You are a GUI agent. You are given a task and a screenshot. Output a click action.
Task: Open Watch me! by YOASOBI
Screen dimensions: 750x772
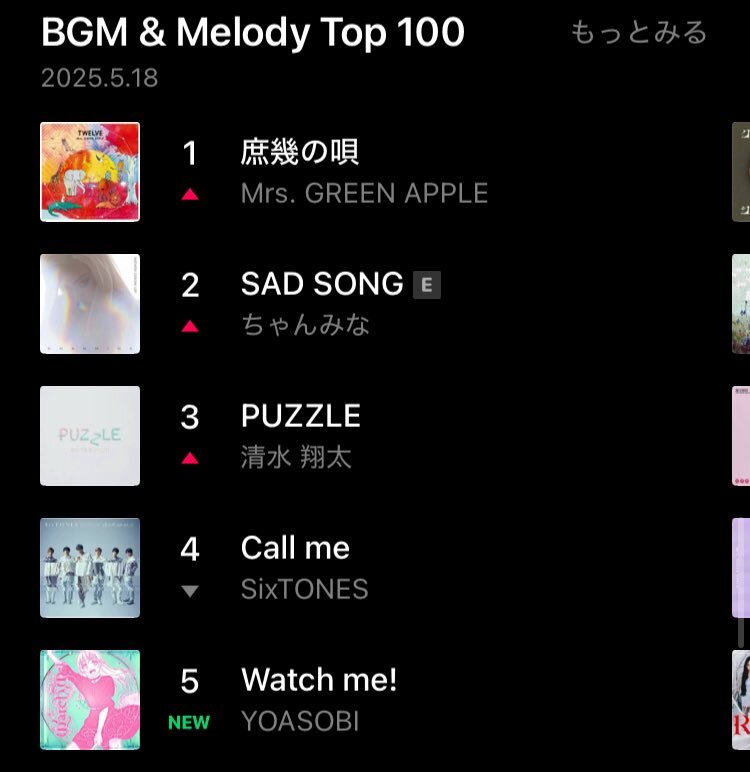[318, 681]
